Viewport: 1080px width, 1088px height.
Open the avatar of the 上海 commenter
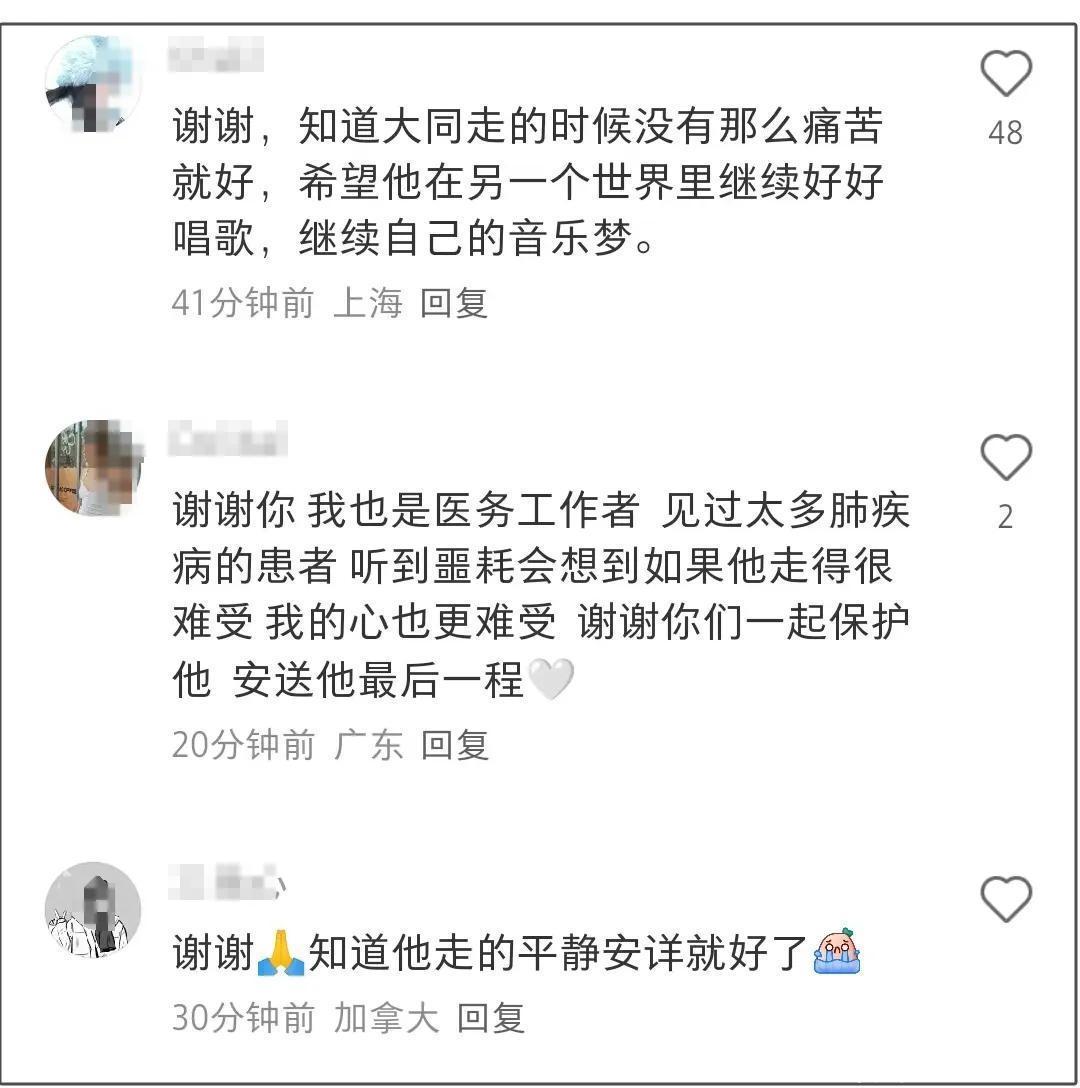[93, 85]
